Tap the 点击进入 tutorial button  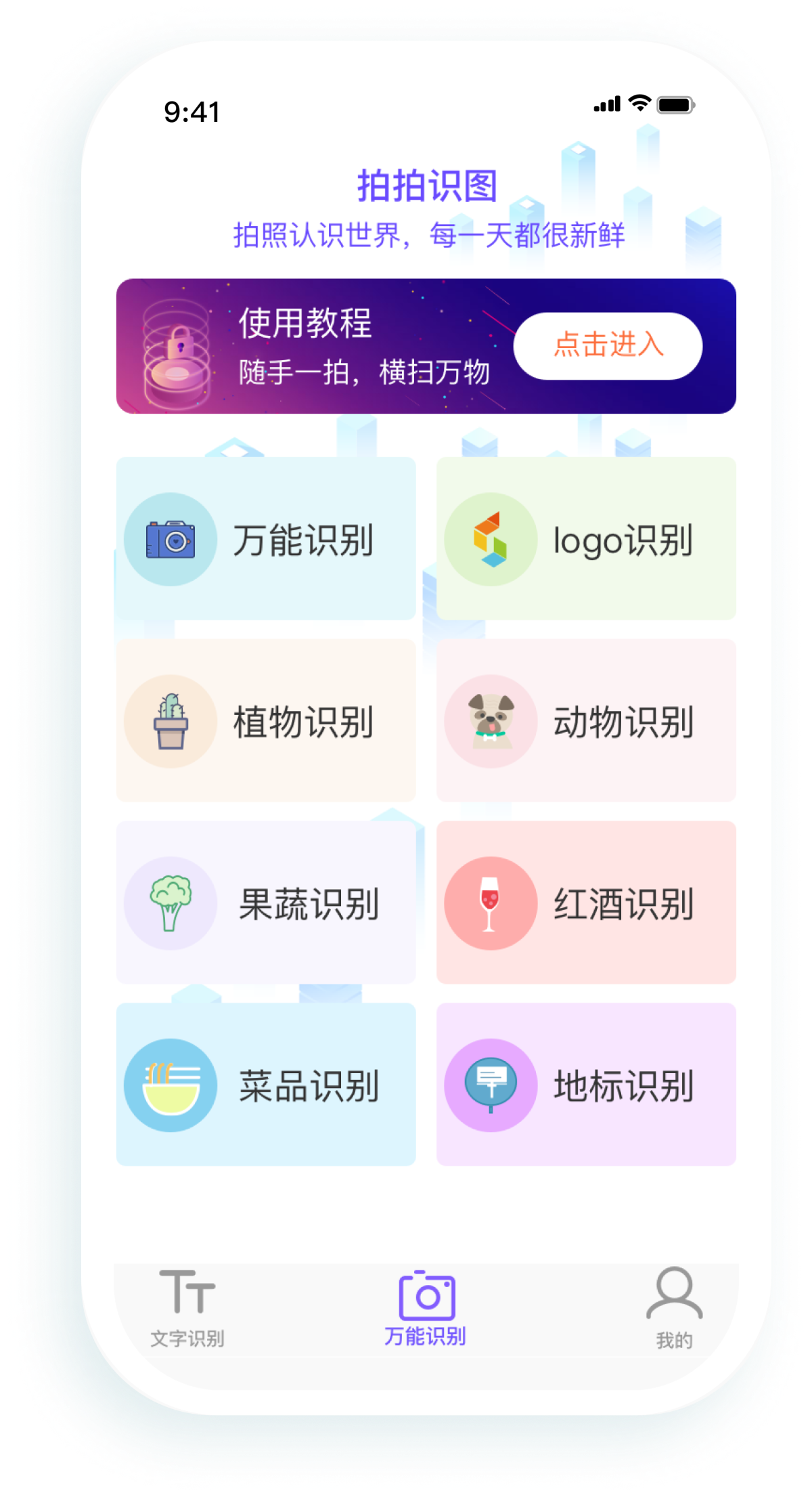point(608,345)
